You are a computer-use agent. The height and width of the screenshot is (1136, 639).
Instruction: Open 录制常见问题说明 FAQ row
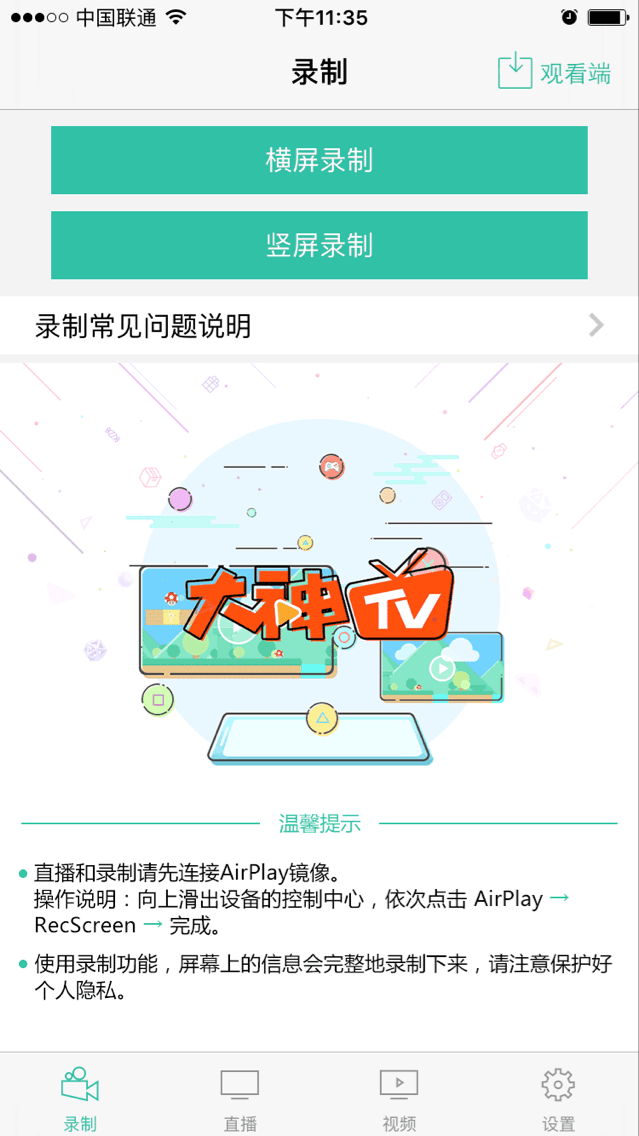click(x=319, y=326)
